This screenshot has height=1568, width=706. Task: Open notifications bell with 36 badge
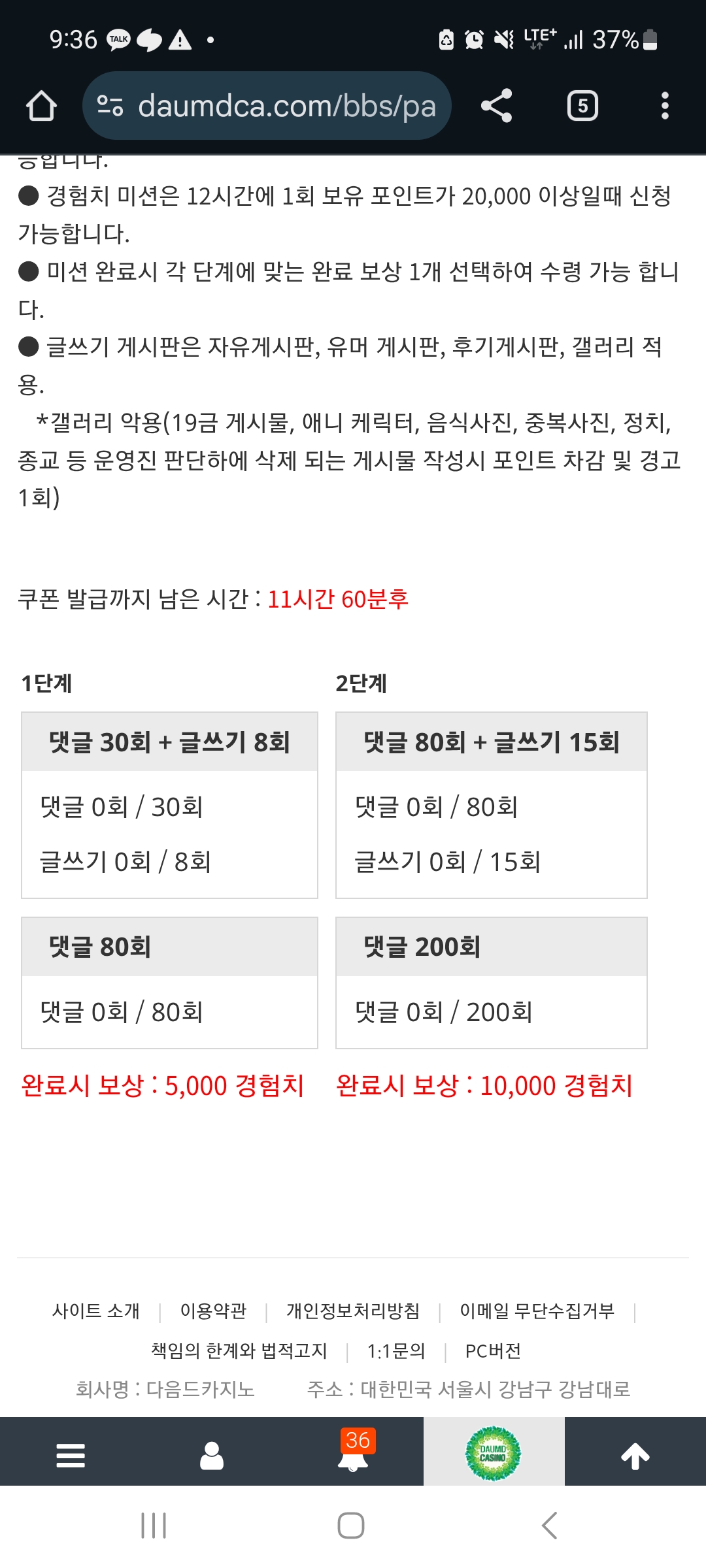pos(353,1455)
